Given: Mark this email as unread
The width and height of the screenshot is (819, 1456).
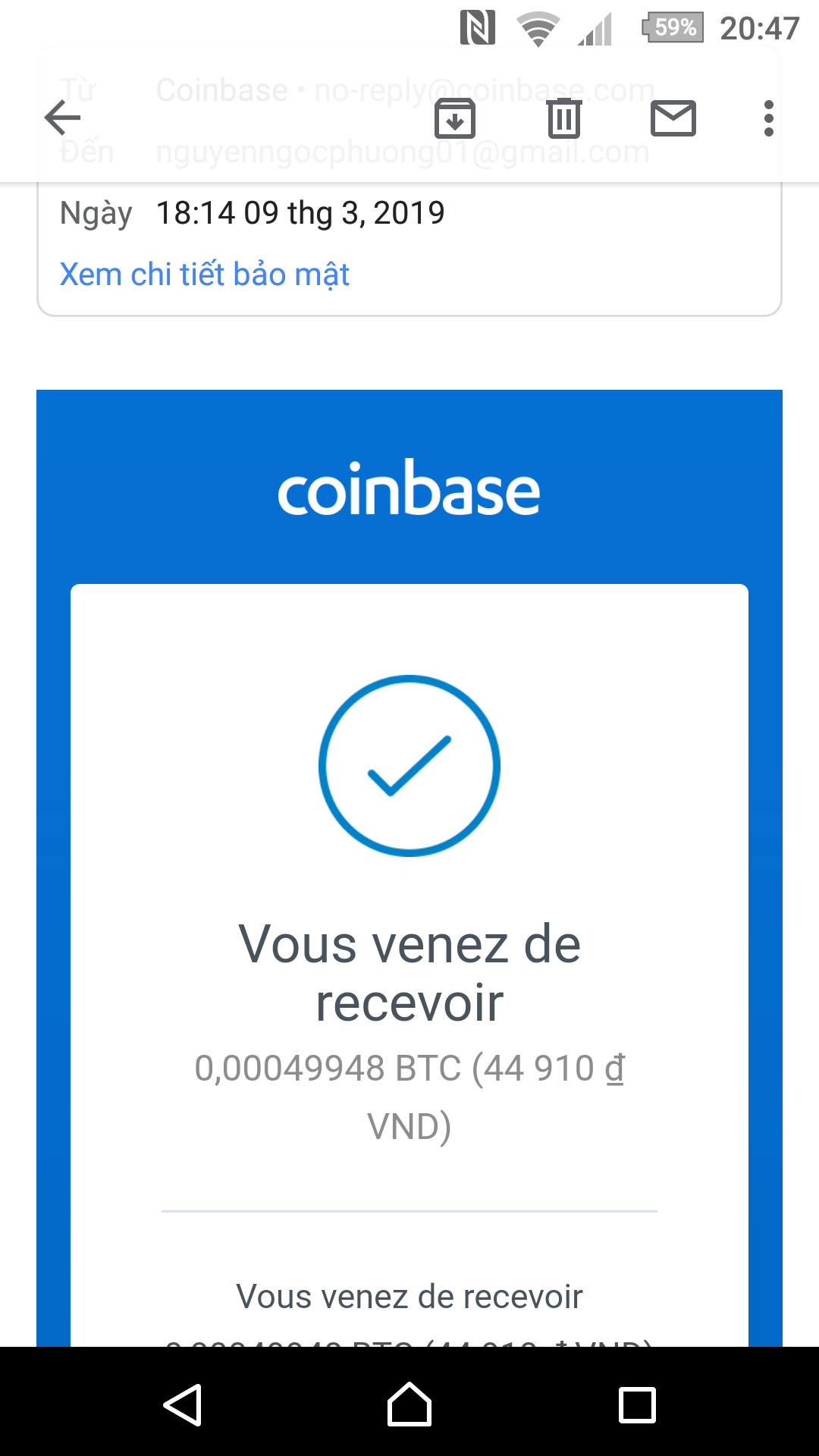Looking at the screenshot, I should 673,118.
